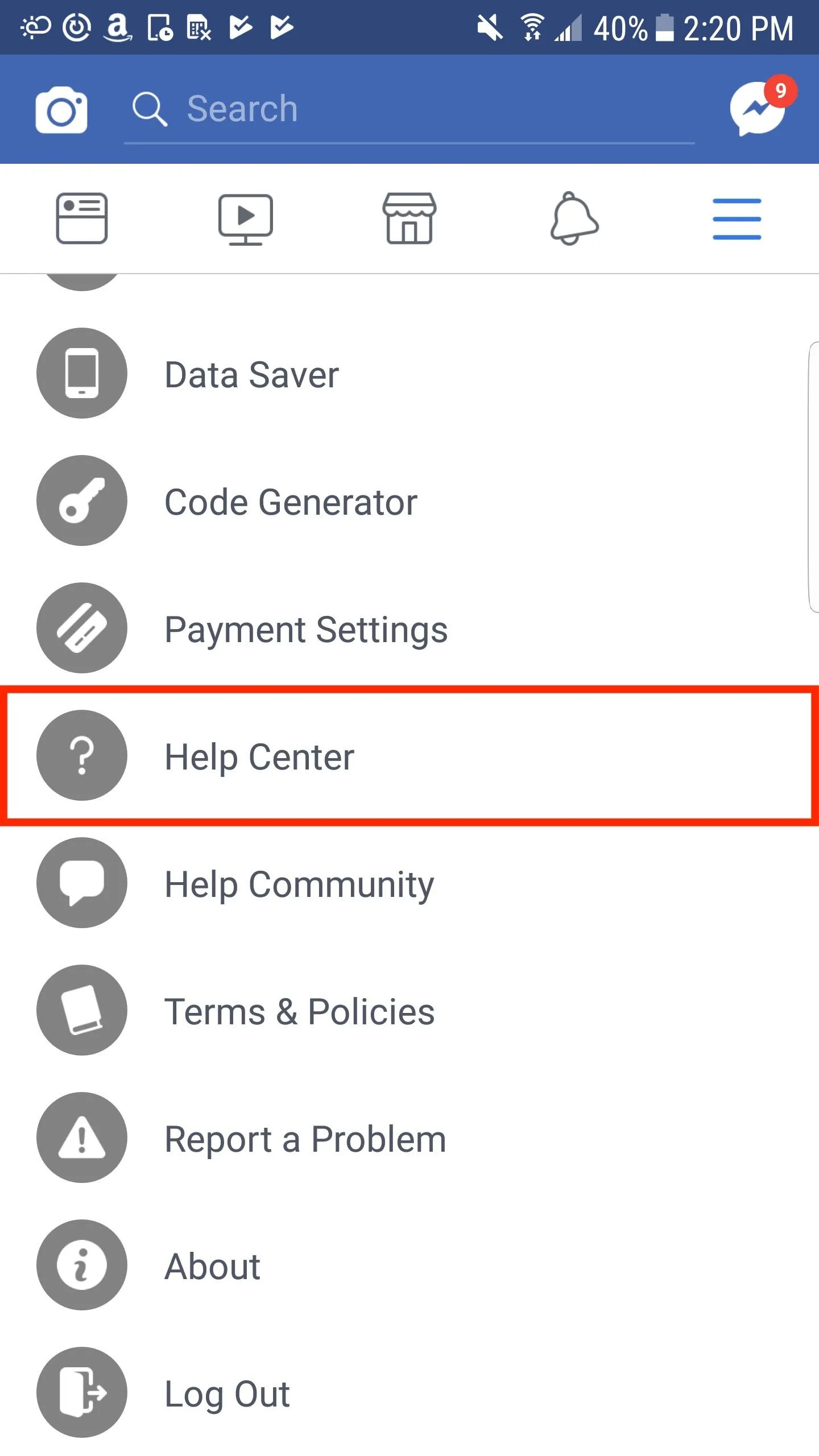This screenshot has width=819, height=1456.
Task: Tap the Search field
Action: pyautogui.click(x=409, y=109)
